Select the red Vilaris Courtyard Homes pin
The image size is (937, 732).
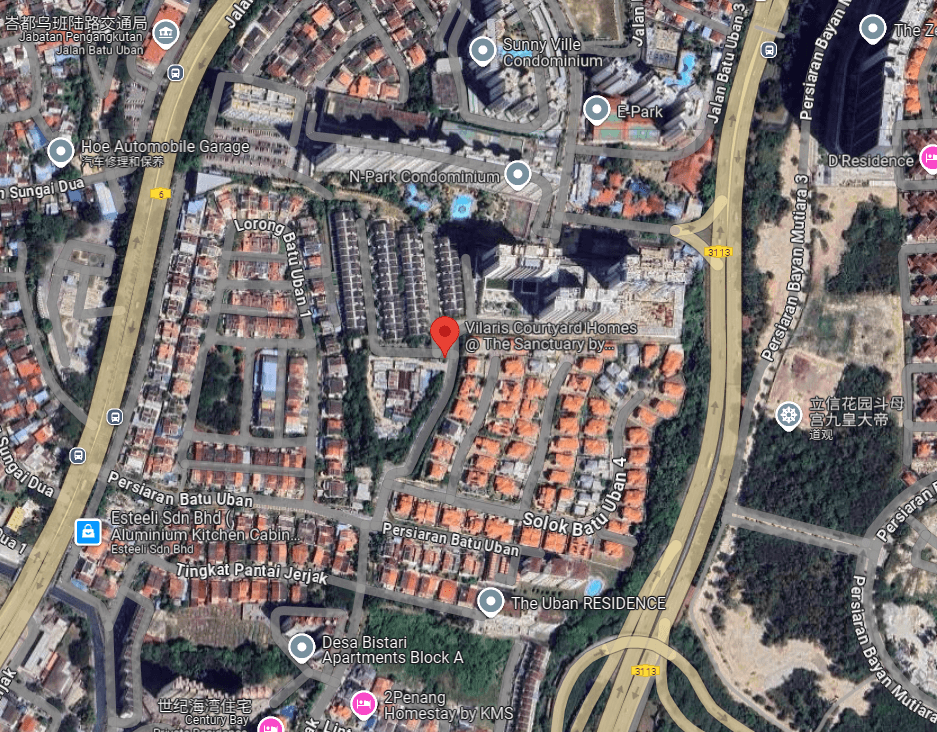pos(445,333)
